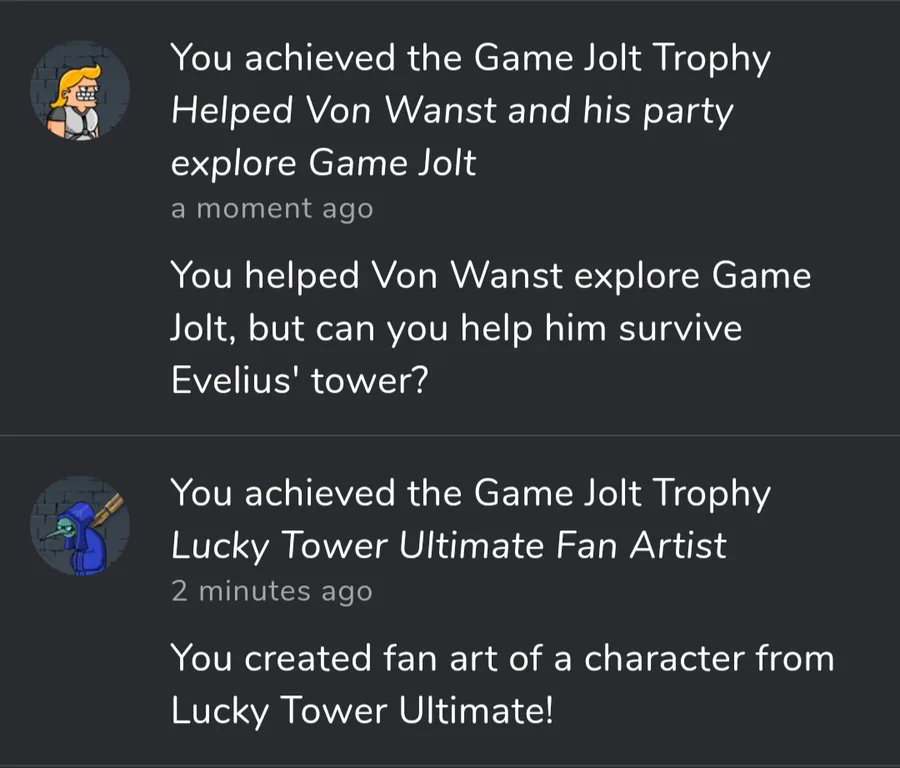The image size is (900, 768).
Task: Open the Von Wanst trophy notification
Action: (x=450, y=219)
